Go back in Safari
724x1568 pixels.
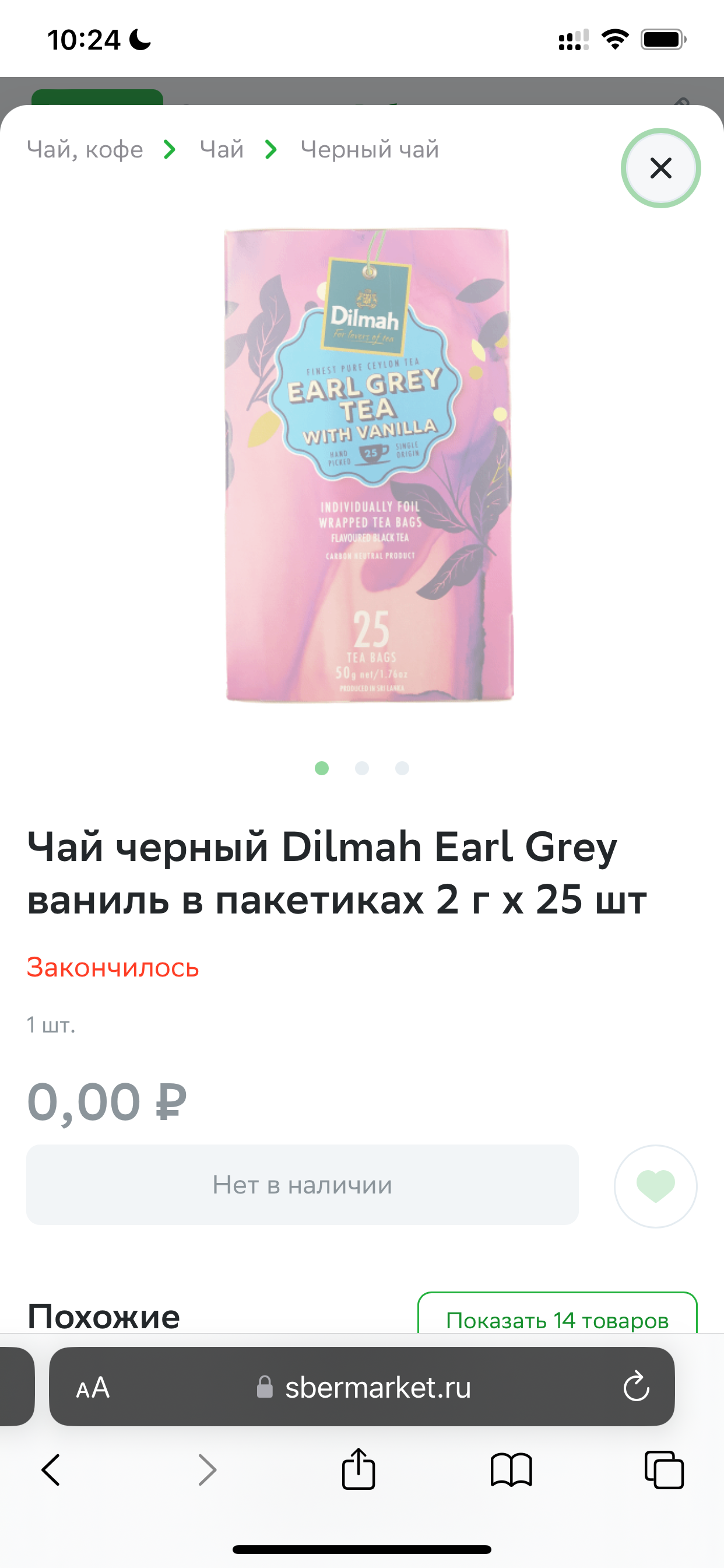tap(52, 1470)
